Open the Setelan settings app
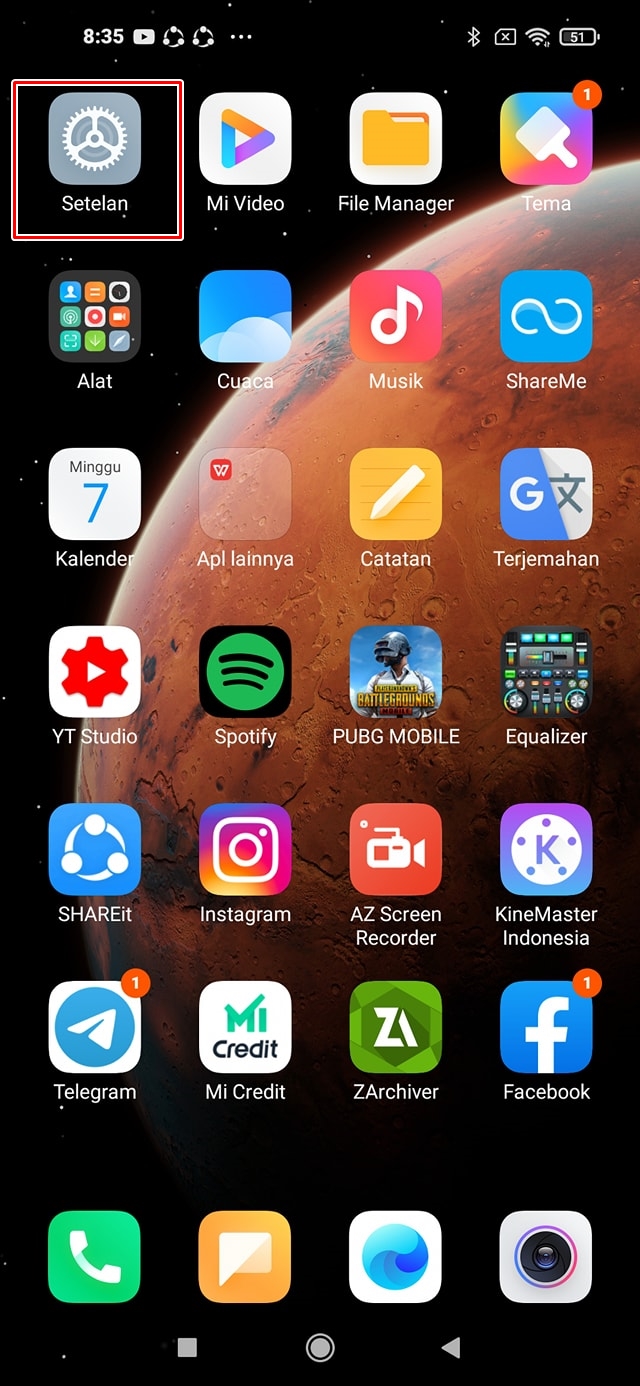Viewport: 640px width, 1386px height. click(x=95, y=139)
